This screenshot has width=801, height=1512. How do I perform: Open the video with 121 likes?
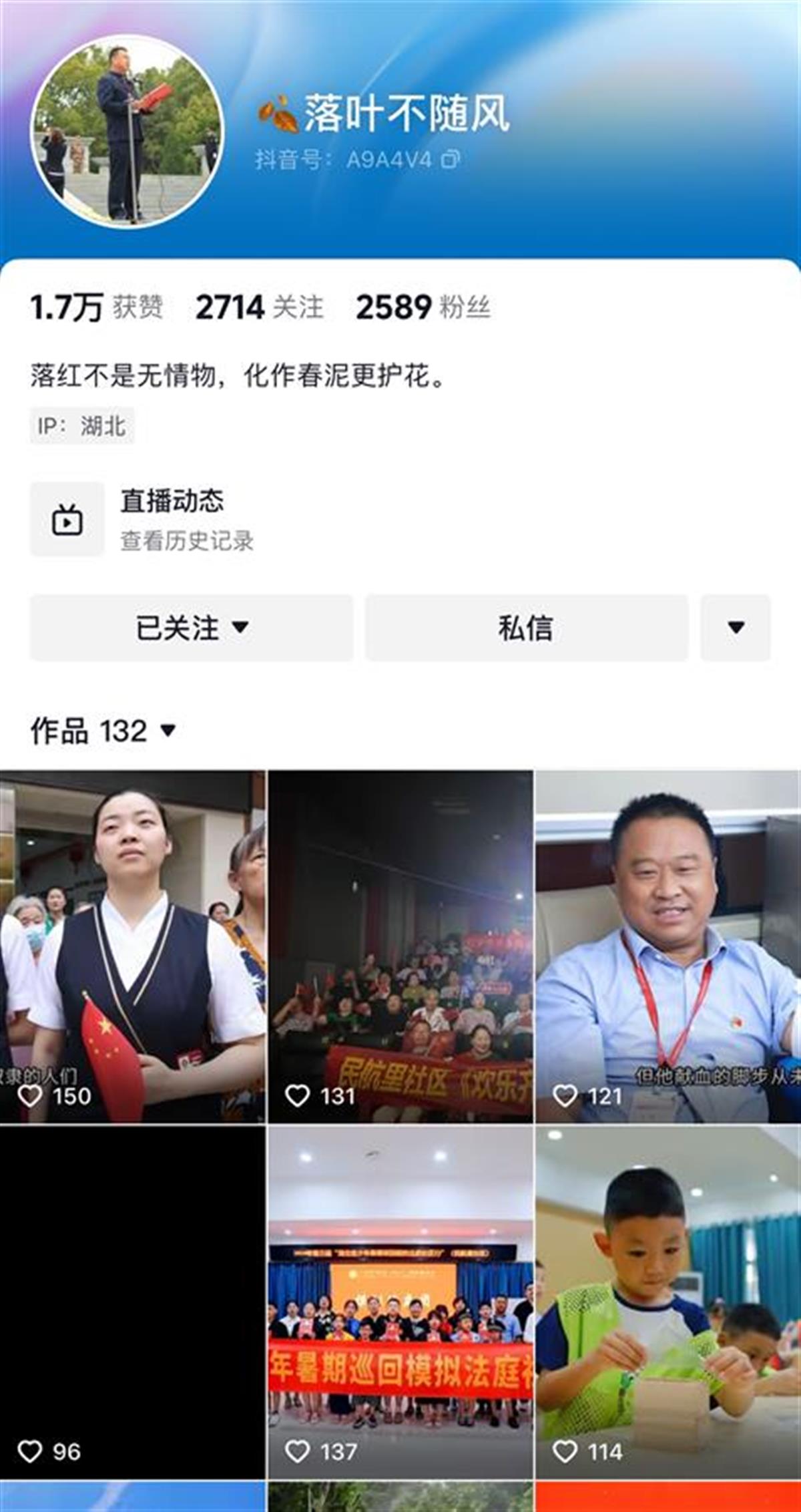pyautogui.click(x=667, y=946)
